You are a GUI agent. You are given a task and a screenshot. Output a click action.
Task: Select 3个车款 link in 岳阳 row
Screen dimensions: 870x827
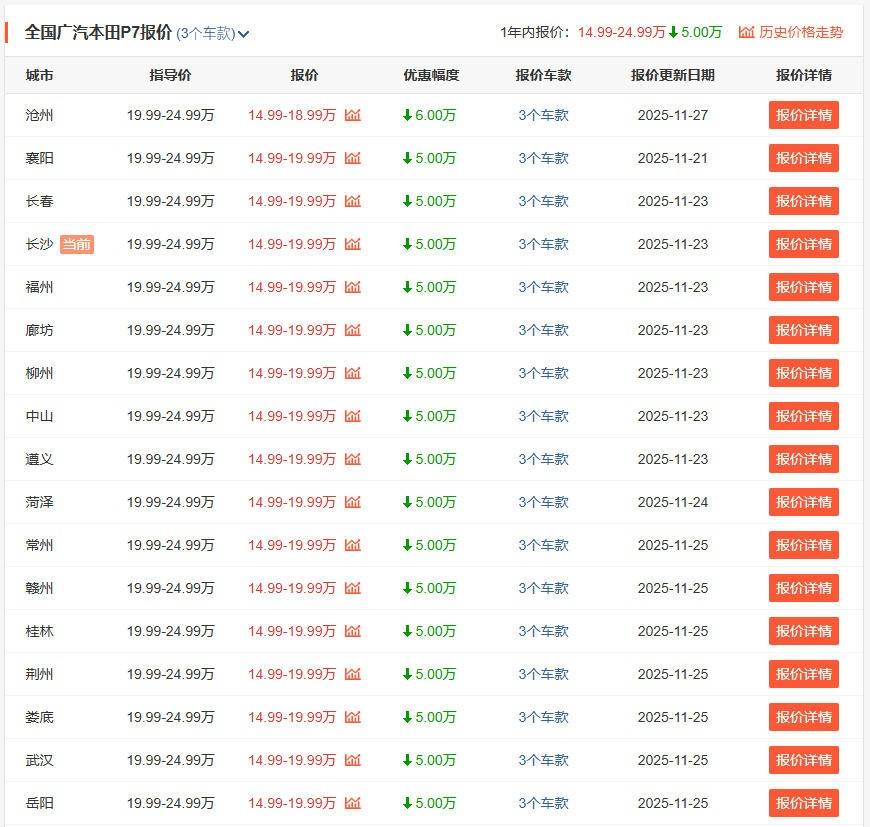pos(543,803)
